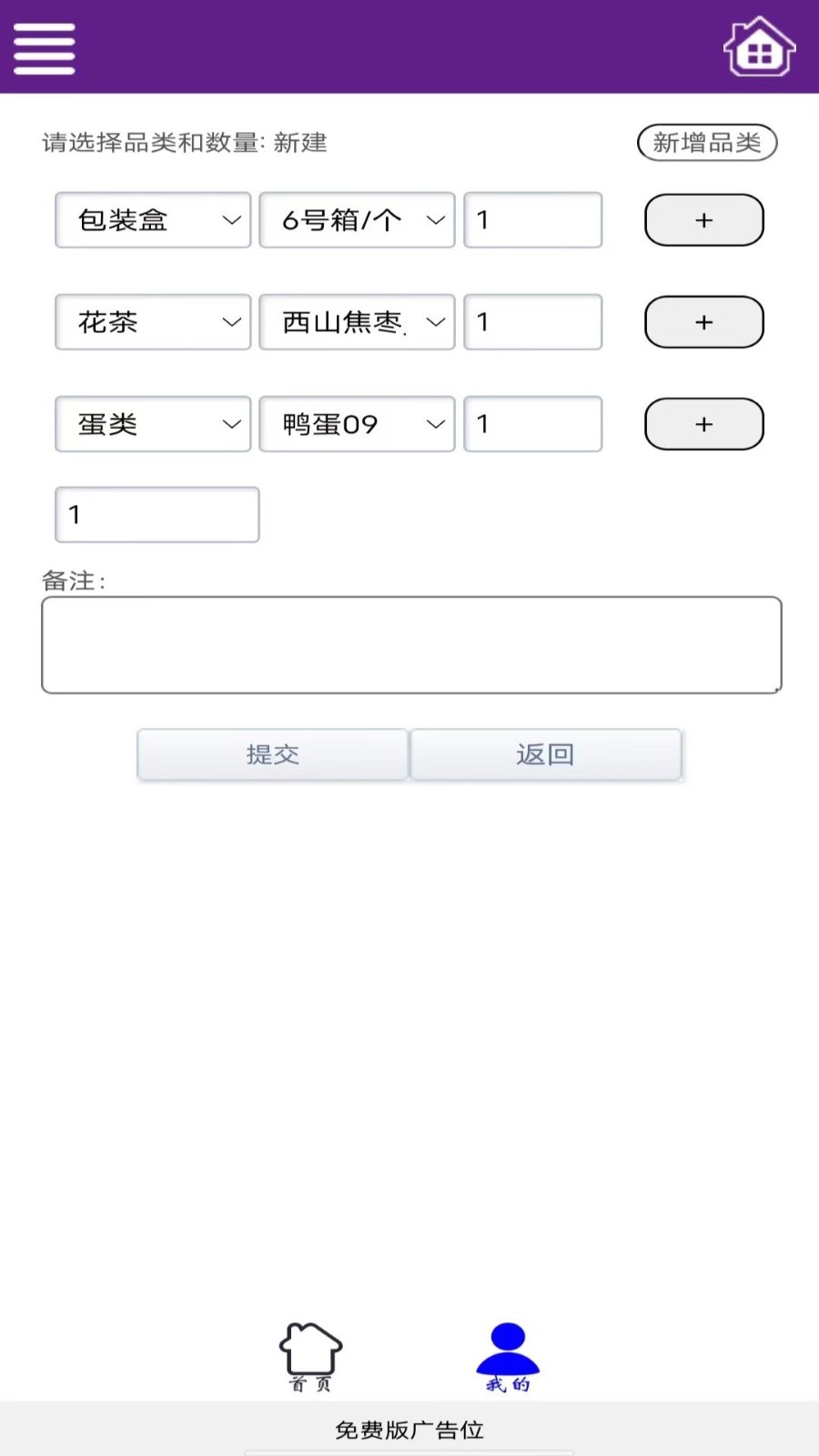This screenshot has height=1456, width=819.
Task: Tap the plus button in the 花茶 row
Action: tap(704, 322)
